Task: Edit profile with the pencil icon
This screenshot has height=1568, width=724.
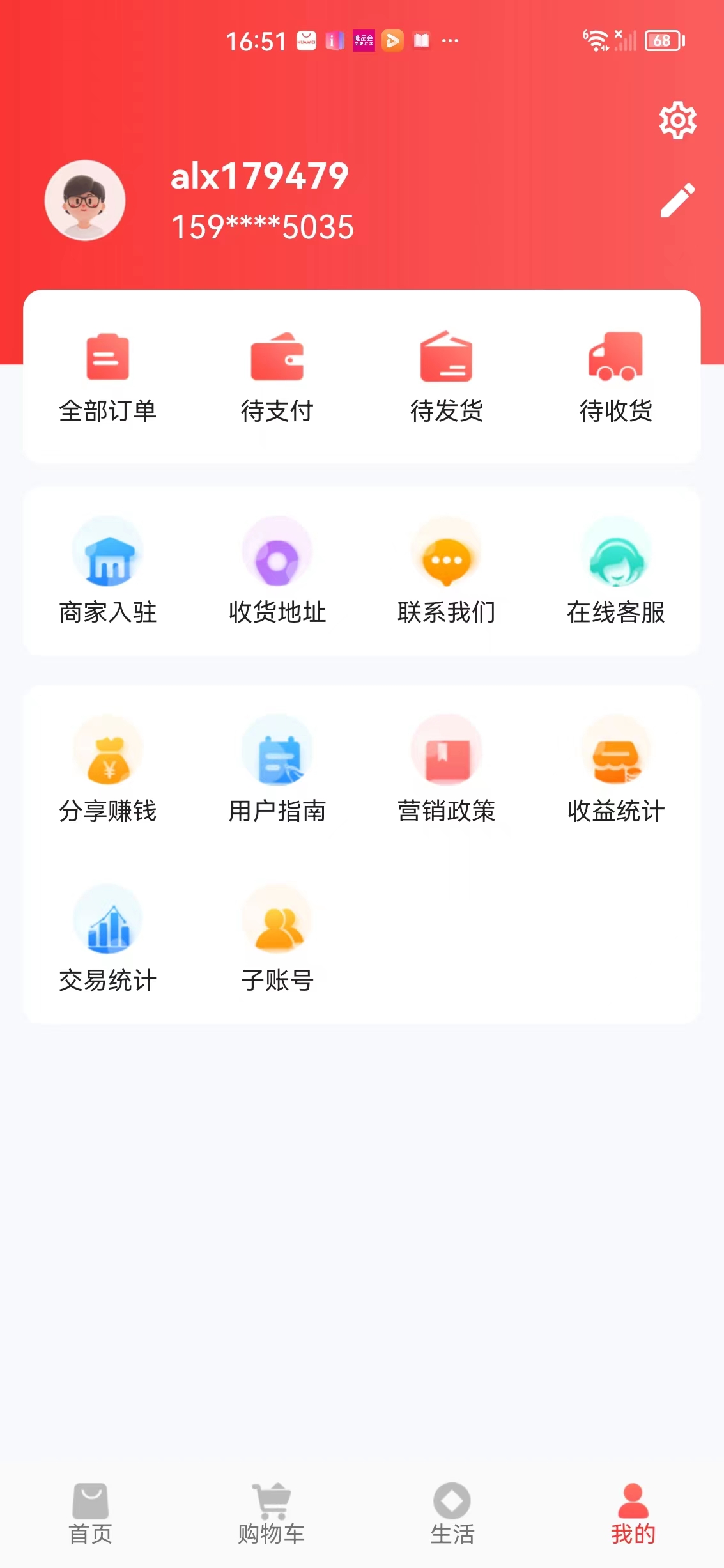Action: (678, 199)
